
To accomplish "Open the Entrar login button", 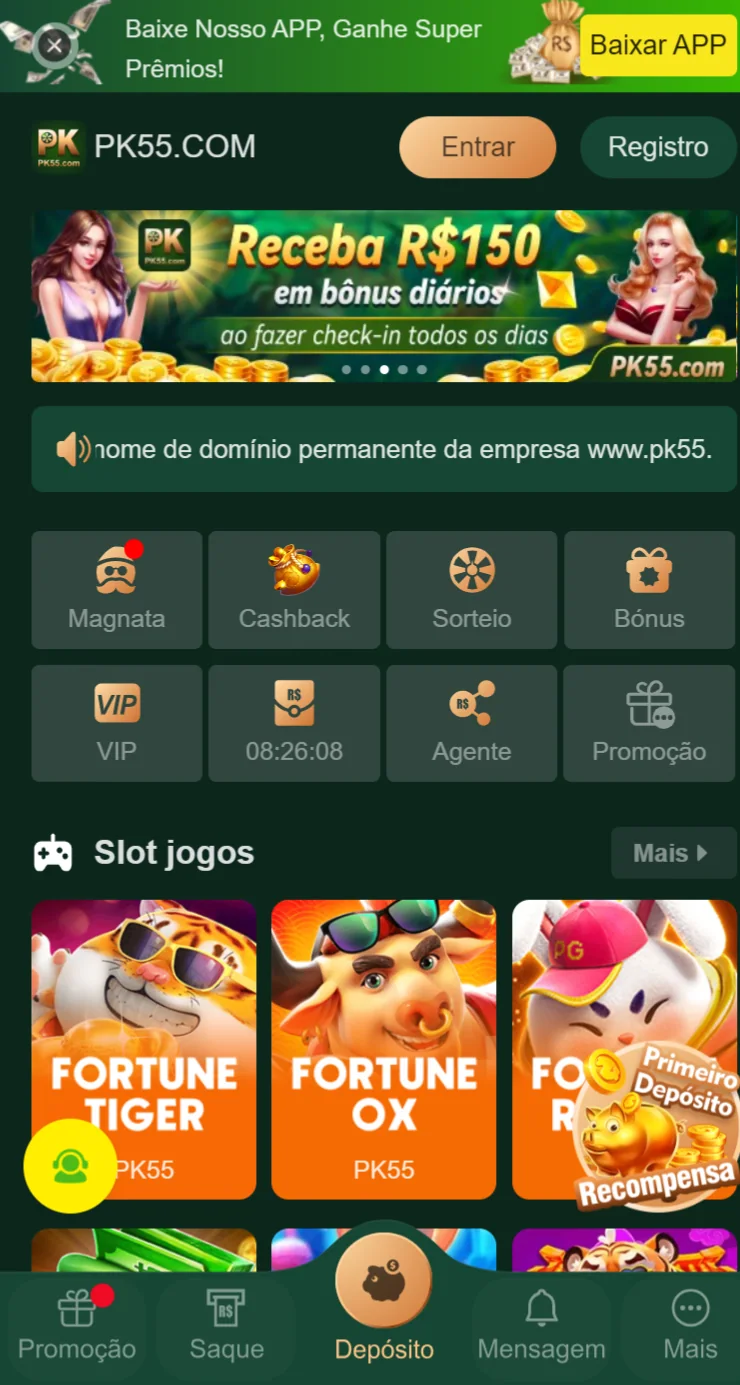I will pyautogui.click(x=478, y=147).
